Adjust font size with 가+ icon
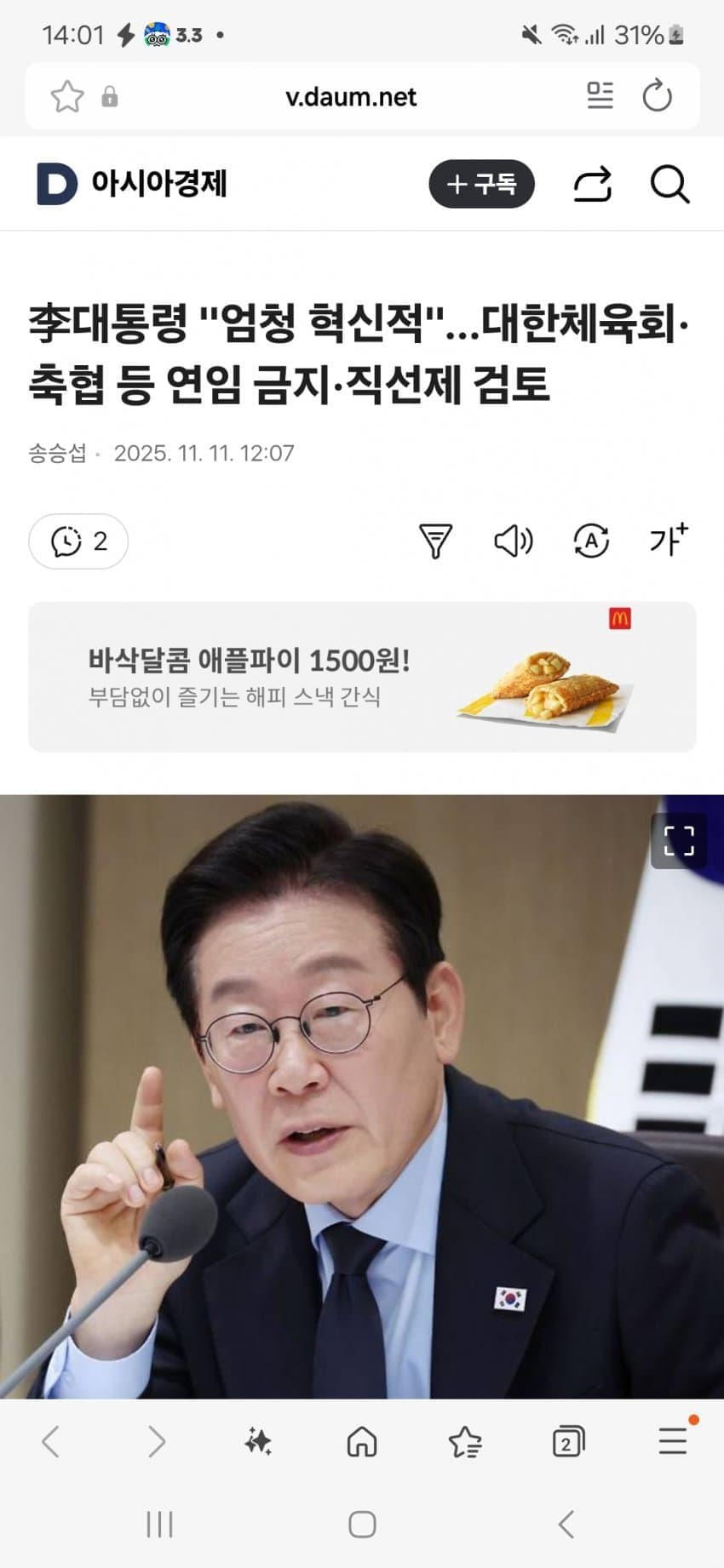This screenshot has height=1568, width=724. (669, 540)
